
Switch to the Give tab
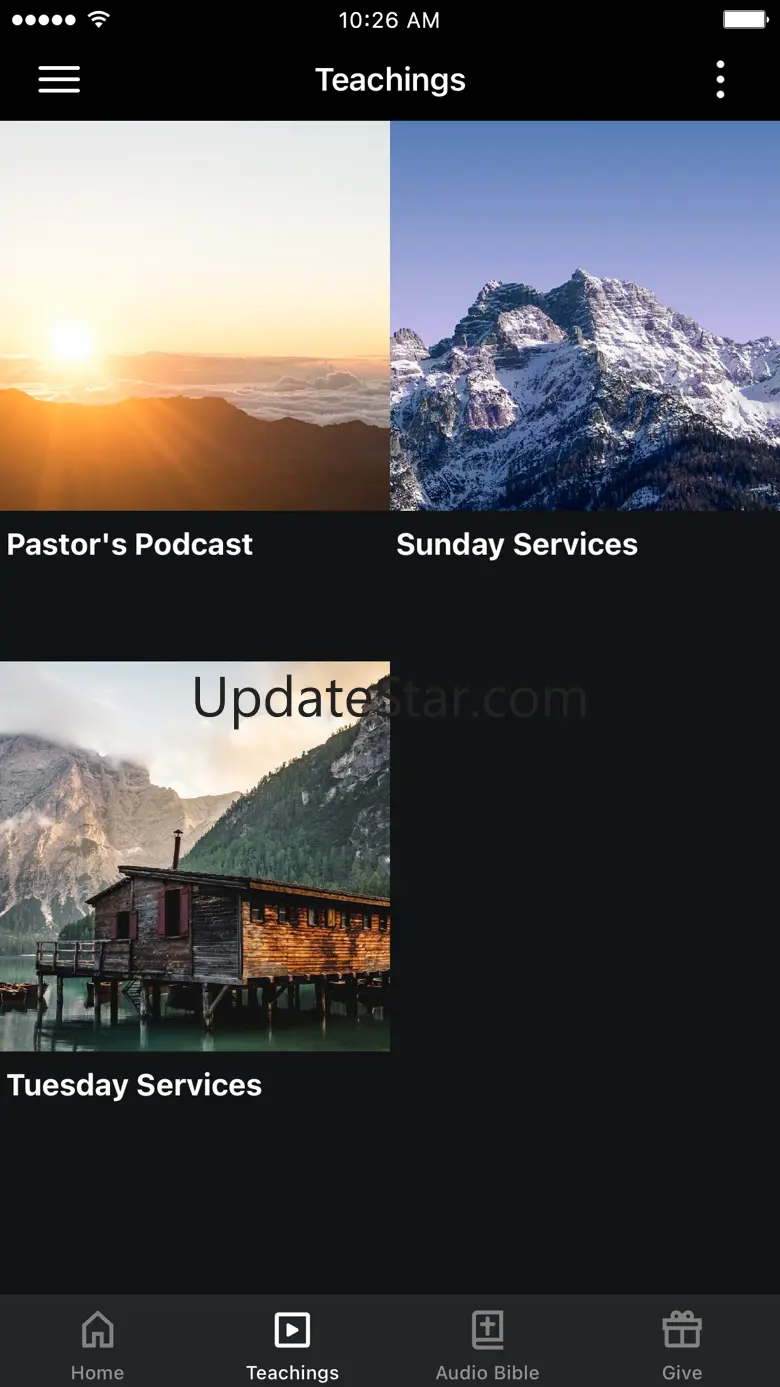pos(682,1343)
